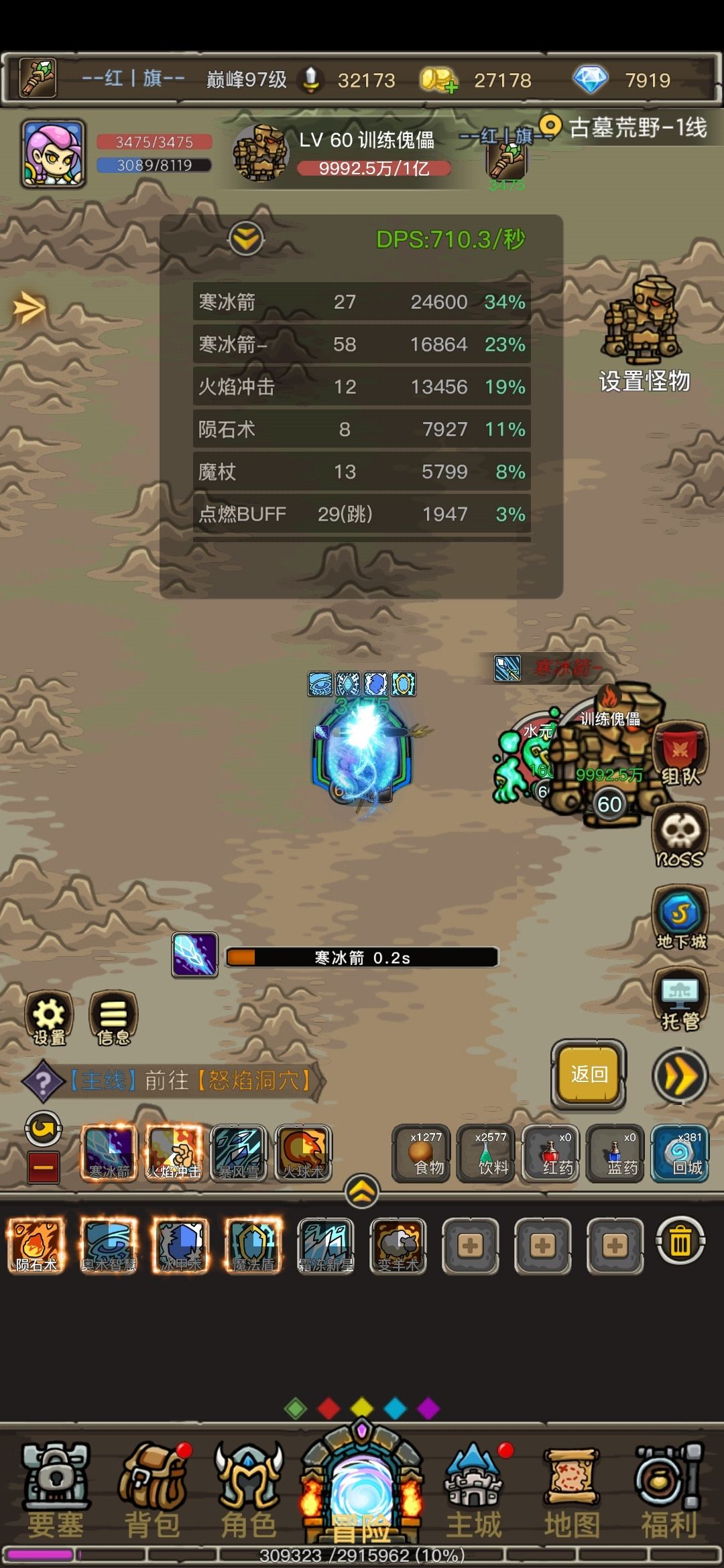
Task: Open the 信息 info menu
Action: click(x=113, y=1018)
